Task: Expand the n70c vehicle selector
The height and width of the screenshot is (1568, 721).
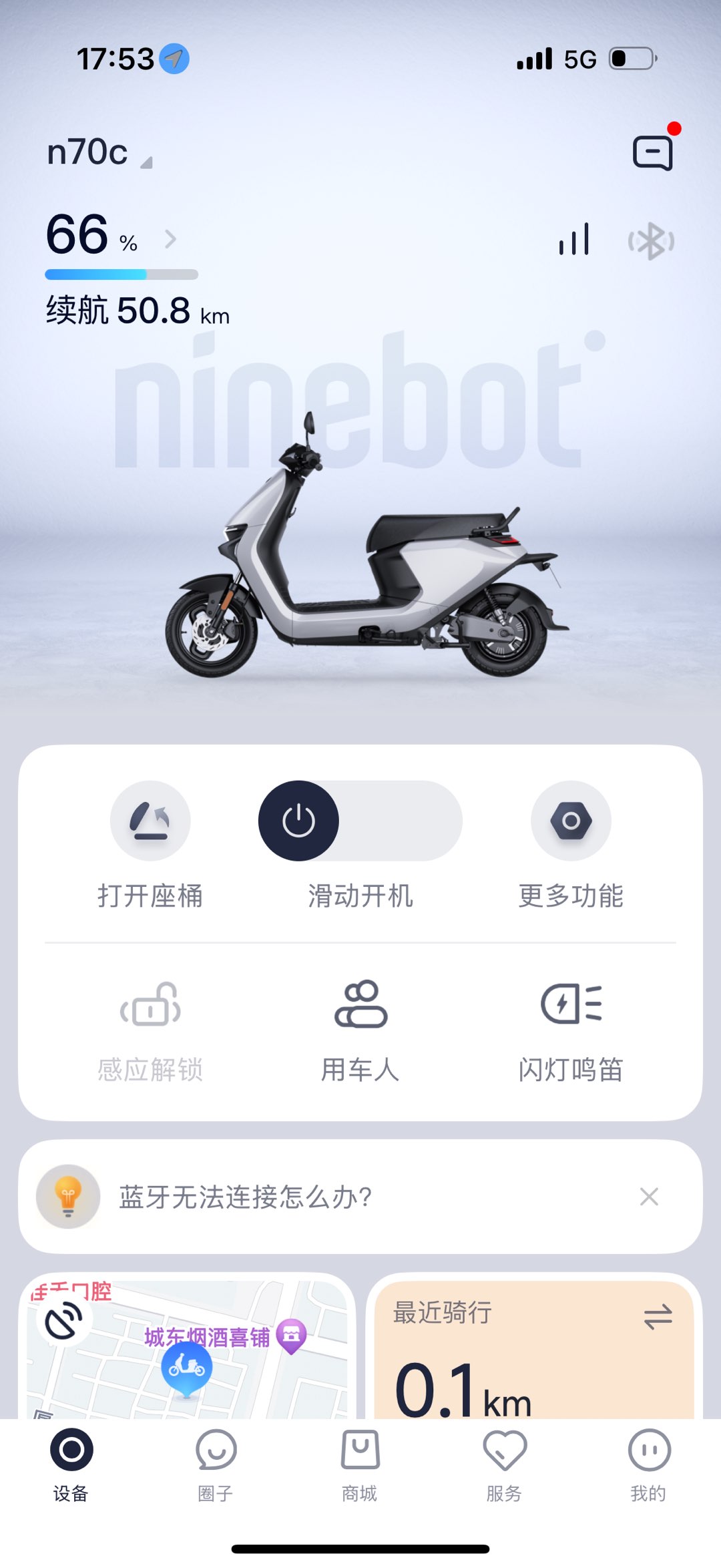Action: click(x=99, y=153)
